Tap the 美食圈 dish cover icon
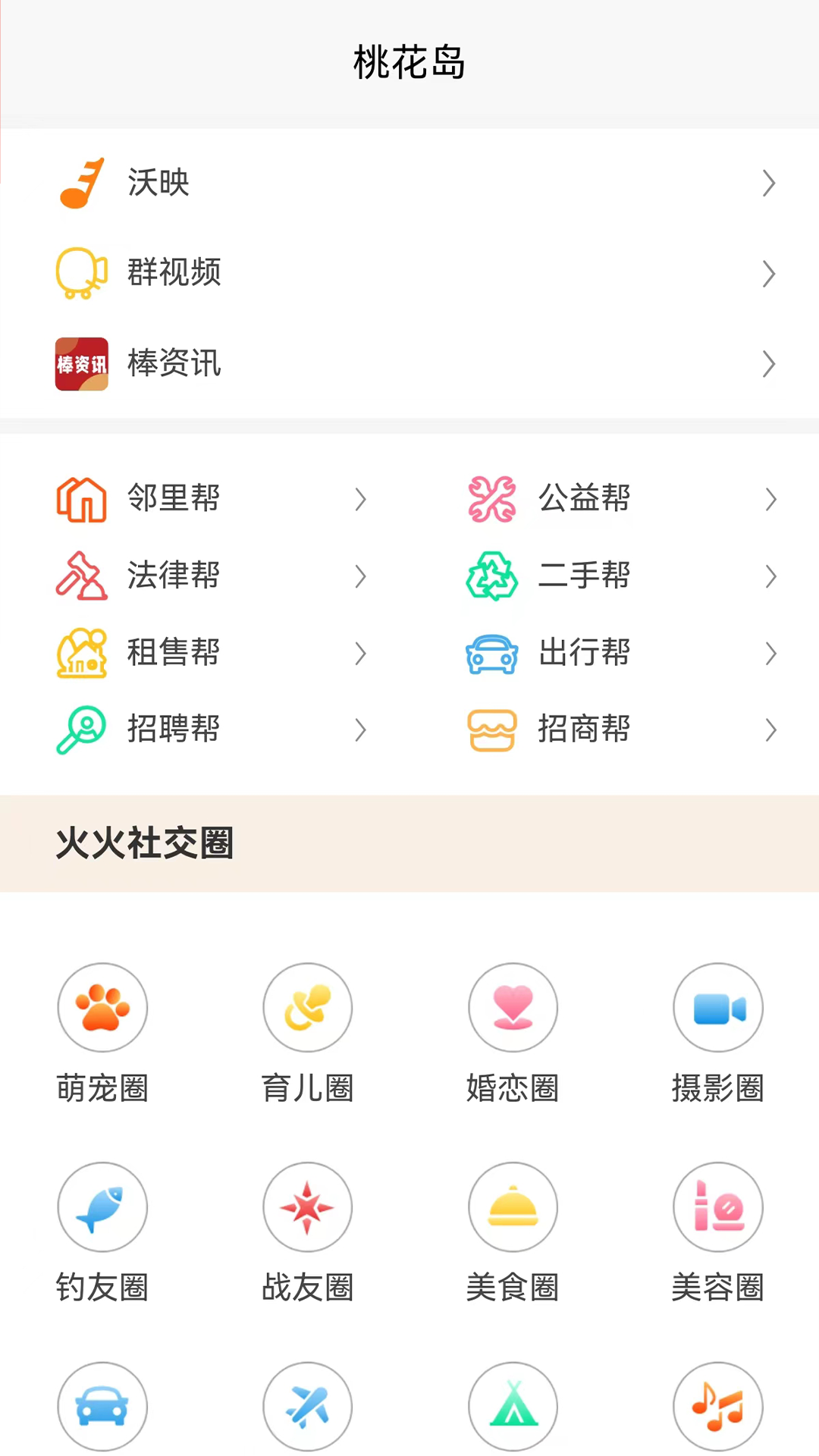 coord(513,1207)
